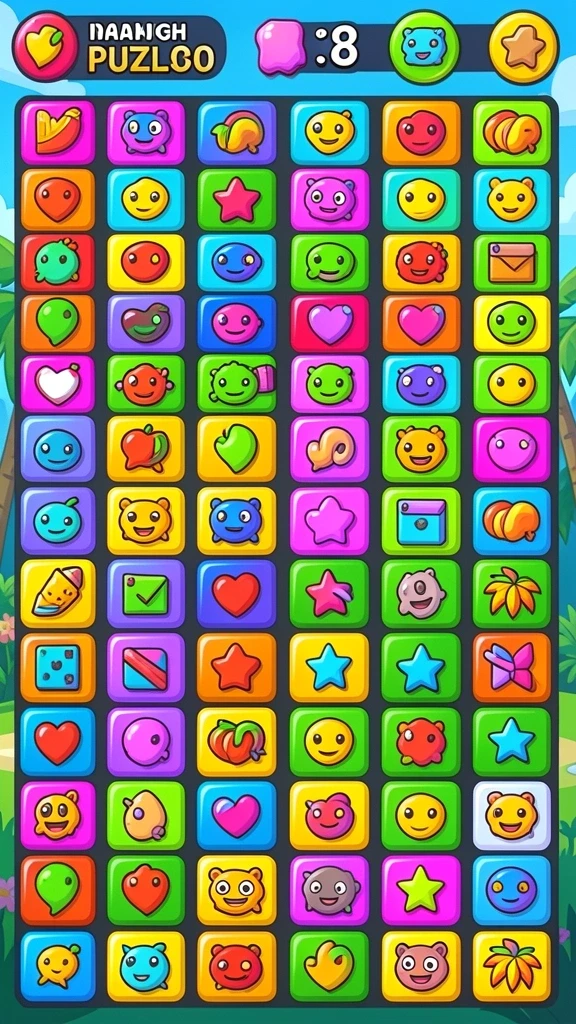Select the bear on the white tile

point(512,815)
